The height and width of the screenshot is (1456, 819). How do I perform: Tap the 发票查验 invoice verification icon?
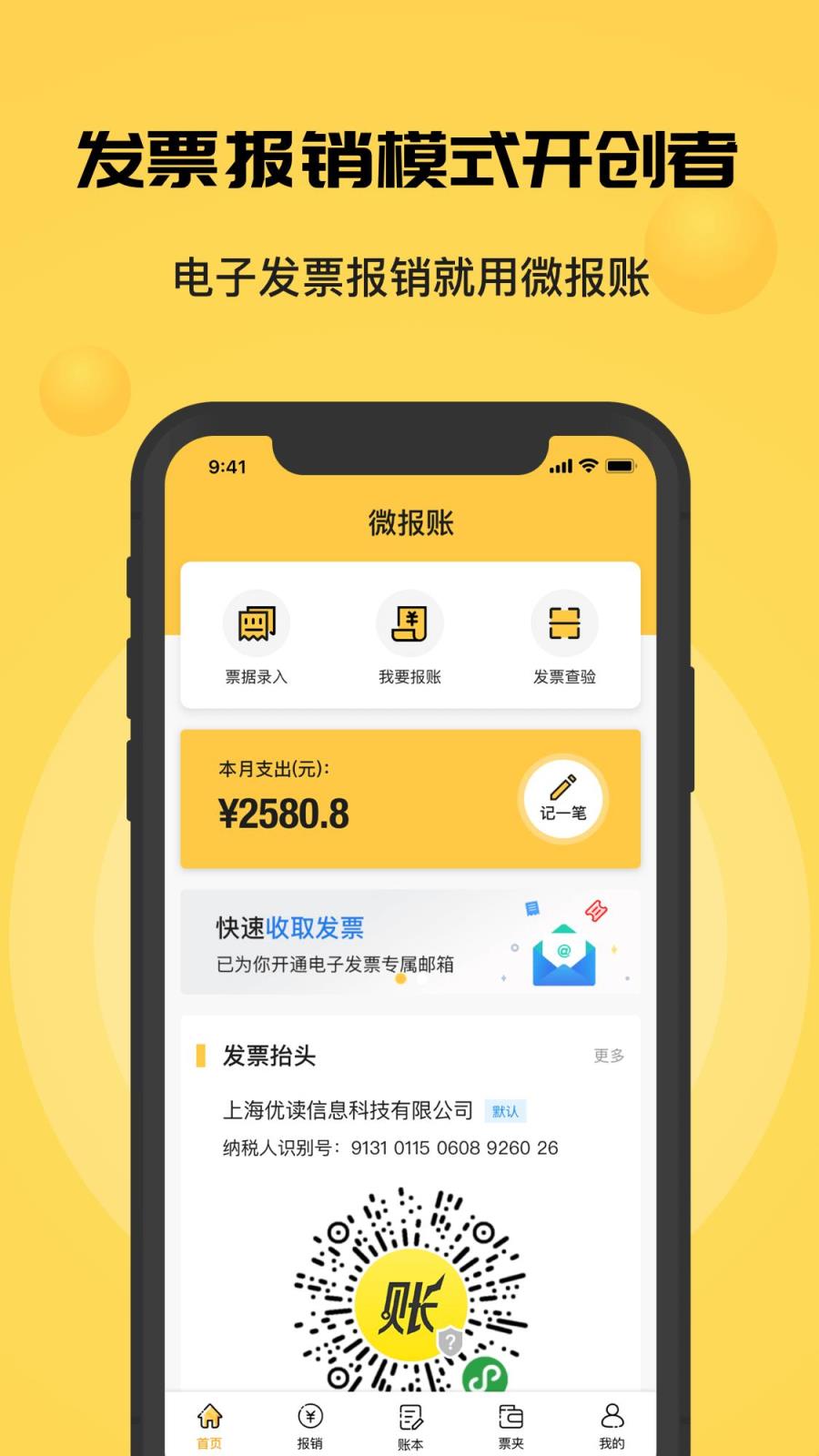(564, 623)
